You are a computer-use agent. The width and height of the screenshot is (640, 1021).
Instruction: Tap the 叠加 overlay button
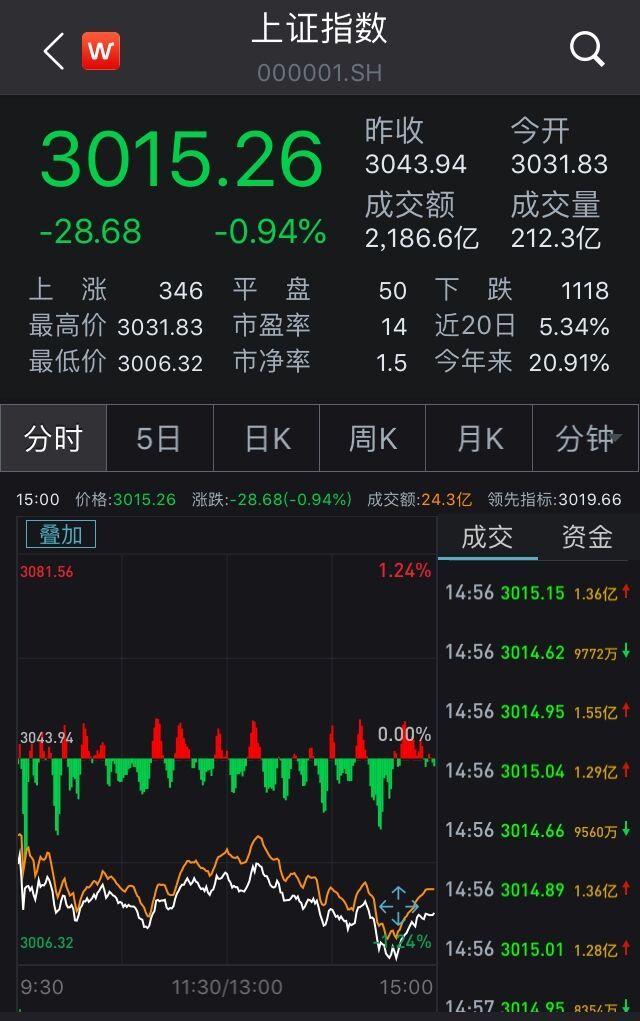[61, 534]
